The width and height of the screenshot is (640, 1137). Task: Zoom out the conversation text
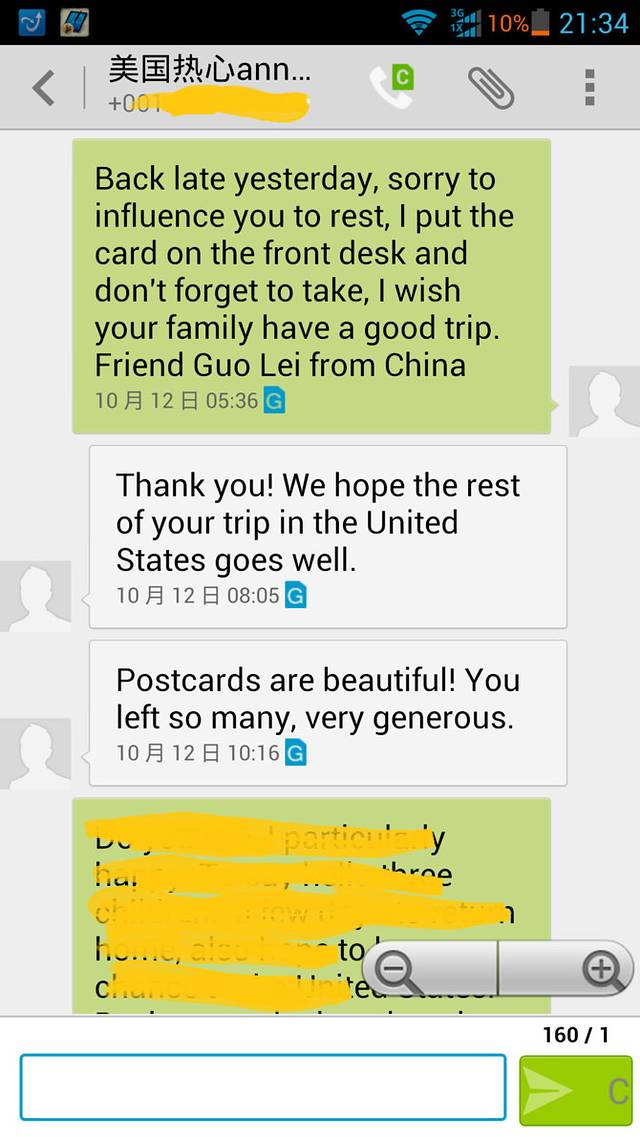(x=430, y=969)
